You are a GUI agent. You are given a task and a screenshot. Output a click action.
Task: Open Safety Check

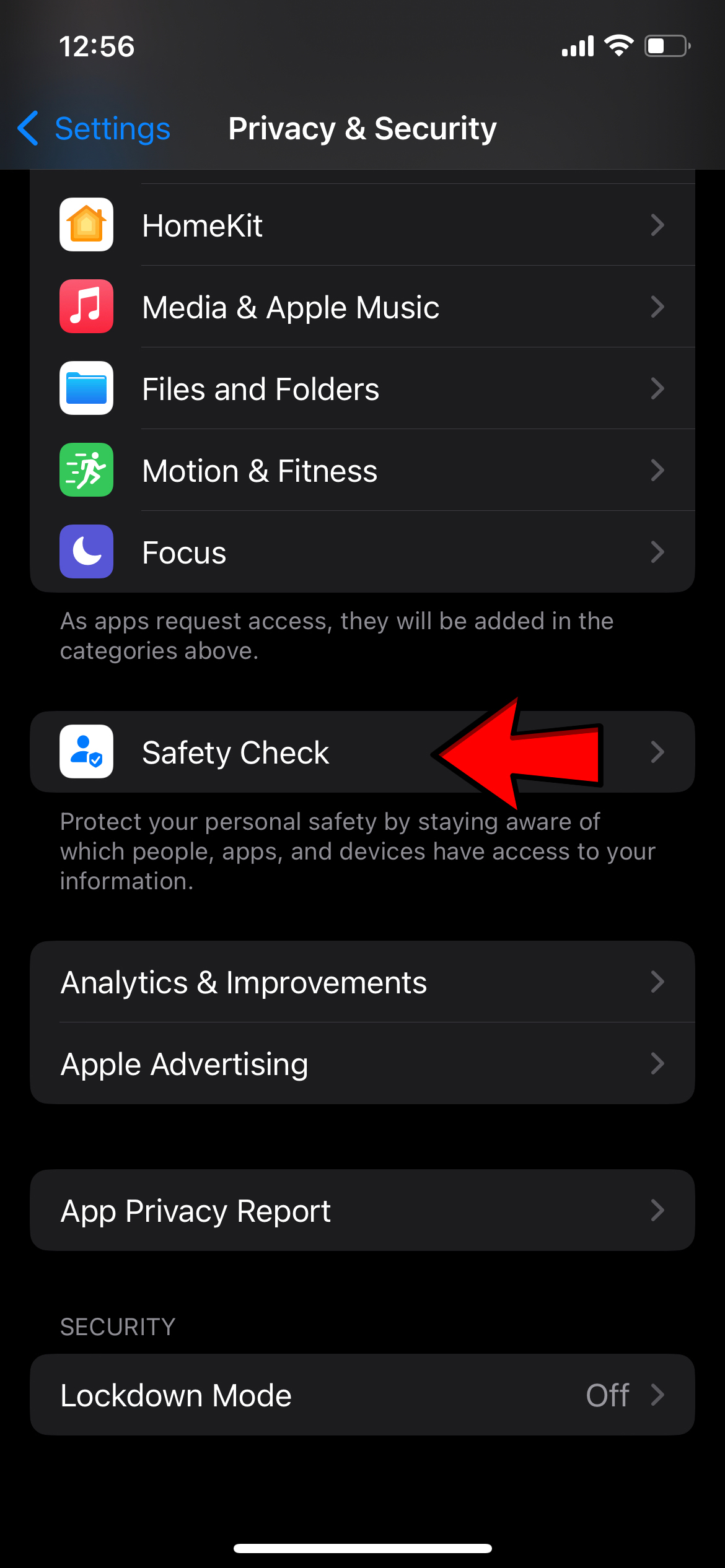[248, 752]
